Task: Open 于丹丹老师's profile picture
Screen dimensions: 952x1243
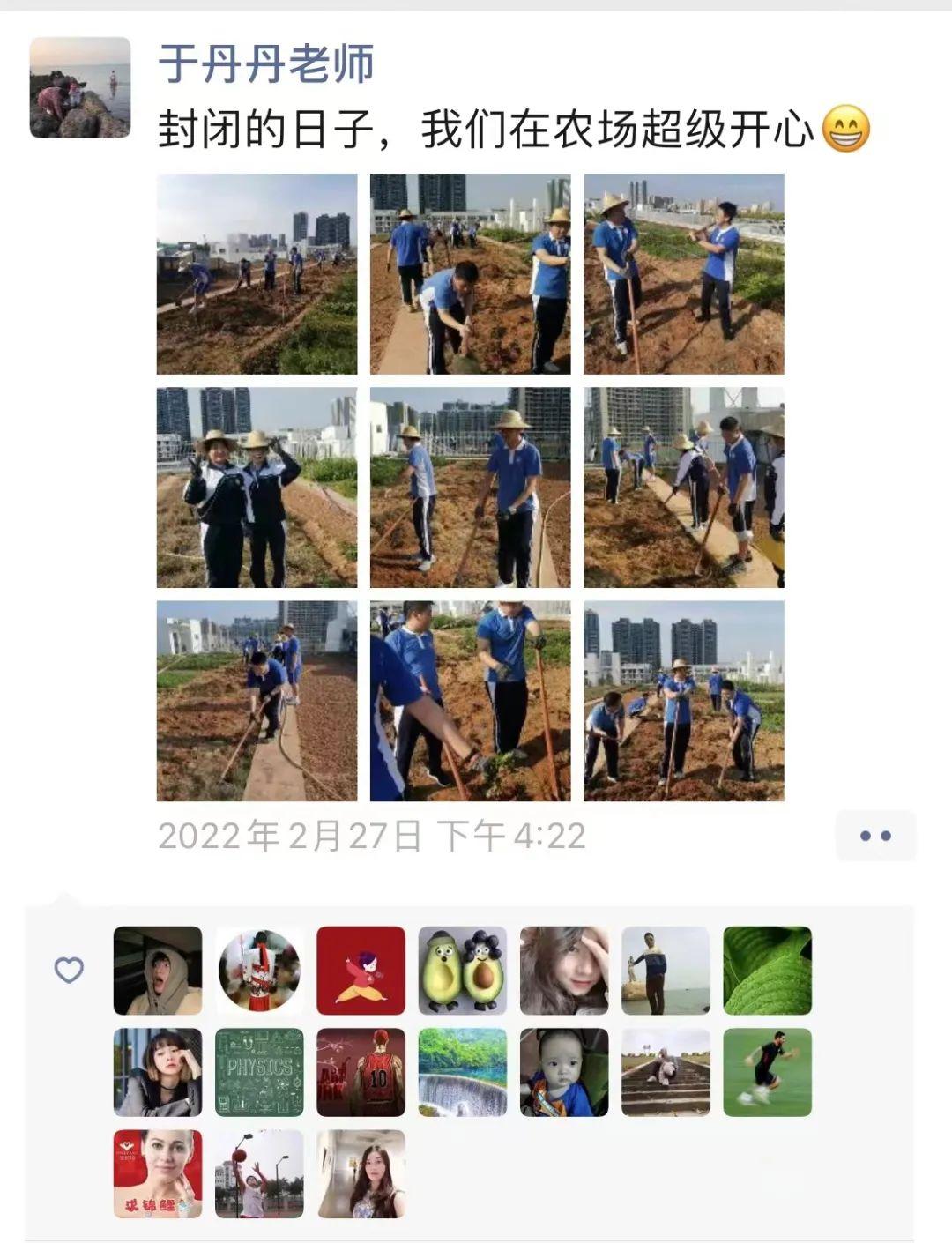Action: pyautogui.click(x=80, y=87)
